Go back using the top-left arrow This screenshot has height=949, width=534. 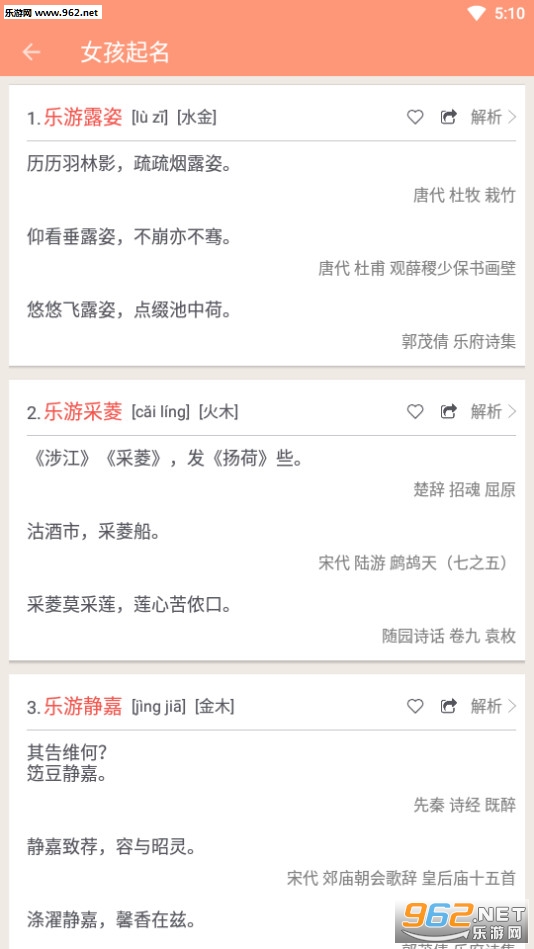click(31, 53)
